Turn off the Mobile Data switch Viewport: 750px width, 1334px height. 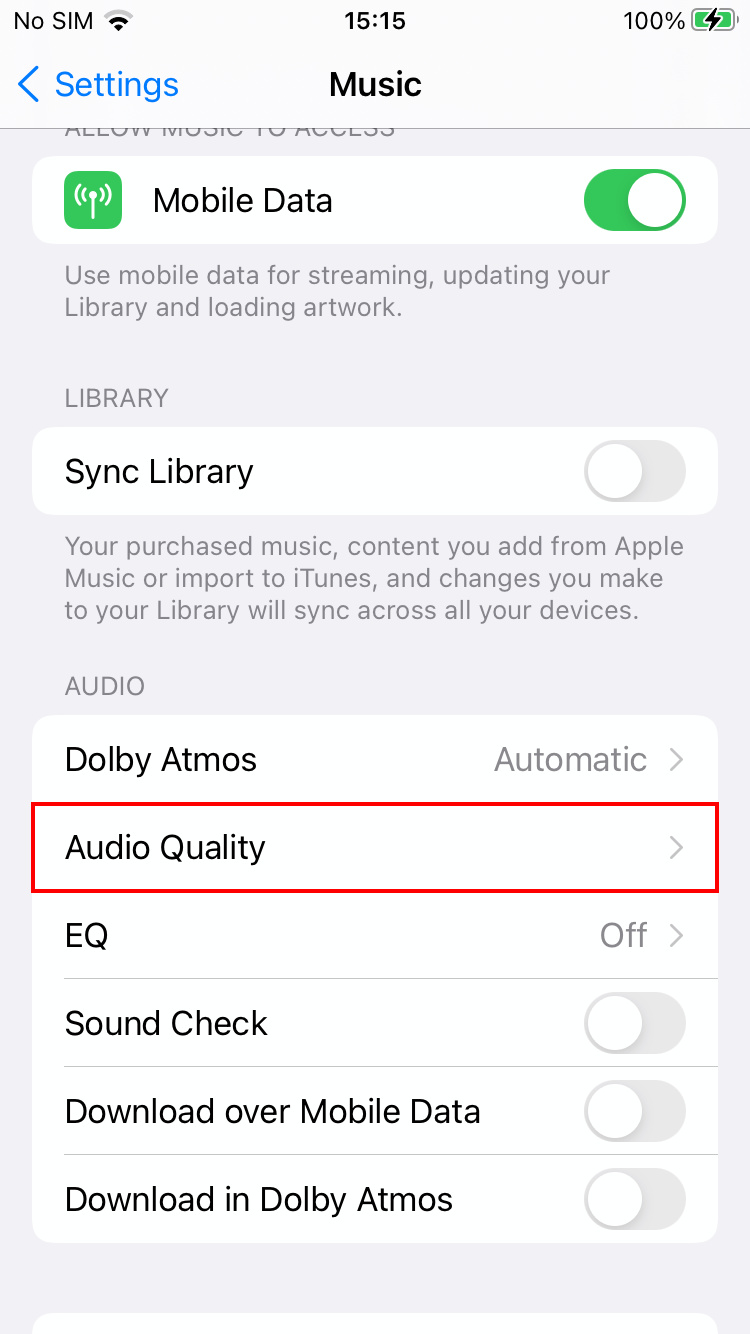pos(635,200)
